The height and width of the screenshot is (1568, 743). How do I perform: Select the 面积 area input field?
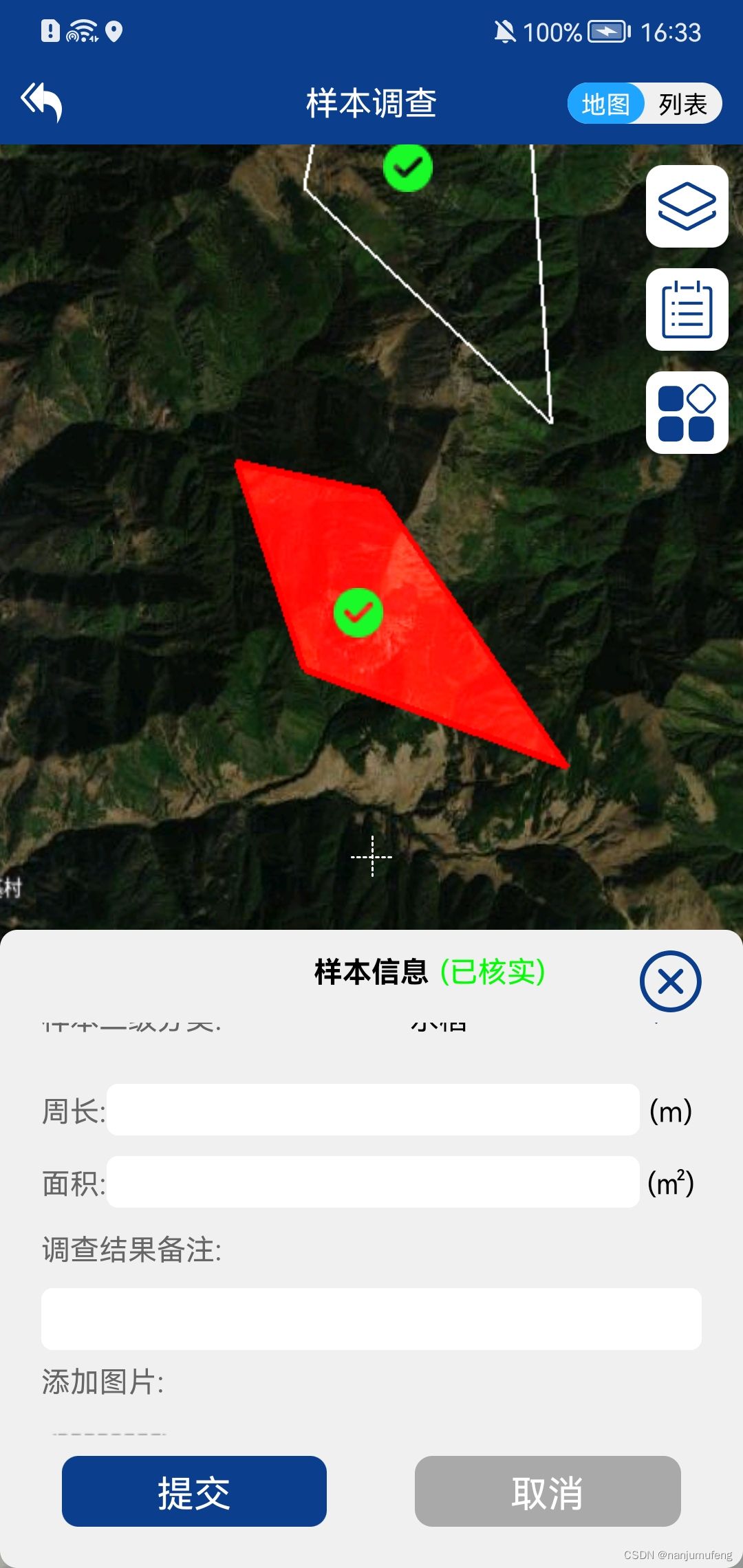(x=371, y=1182)
